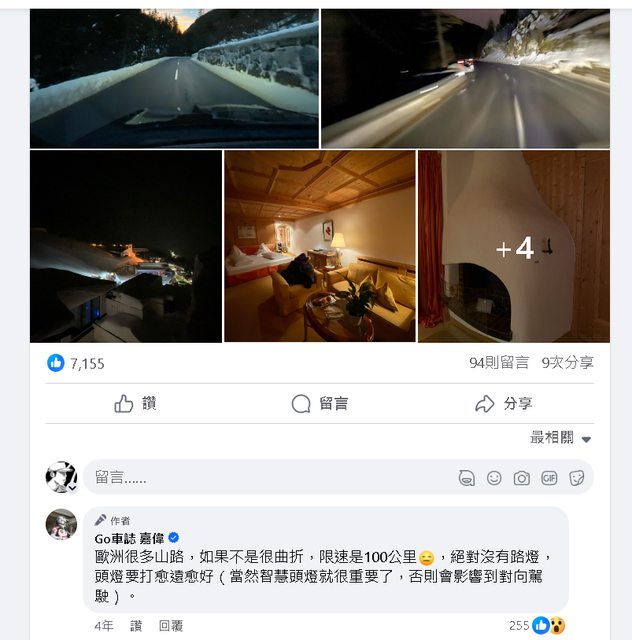Image resolution: width=632 pixels, height=640 pixels.
Task: Open the snowy road daytime photo
Action: coord(174,78)
